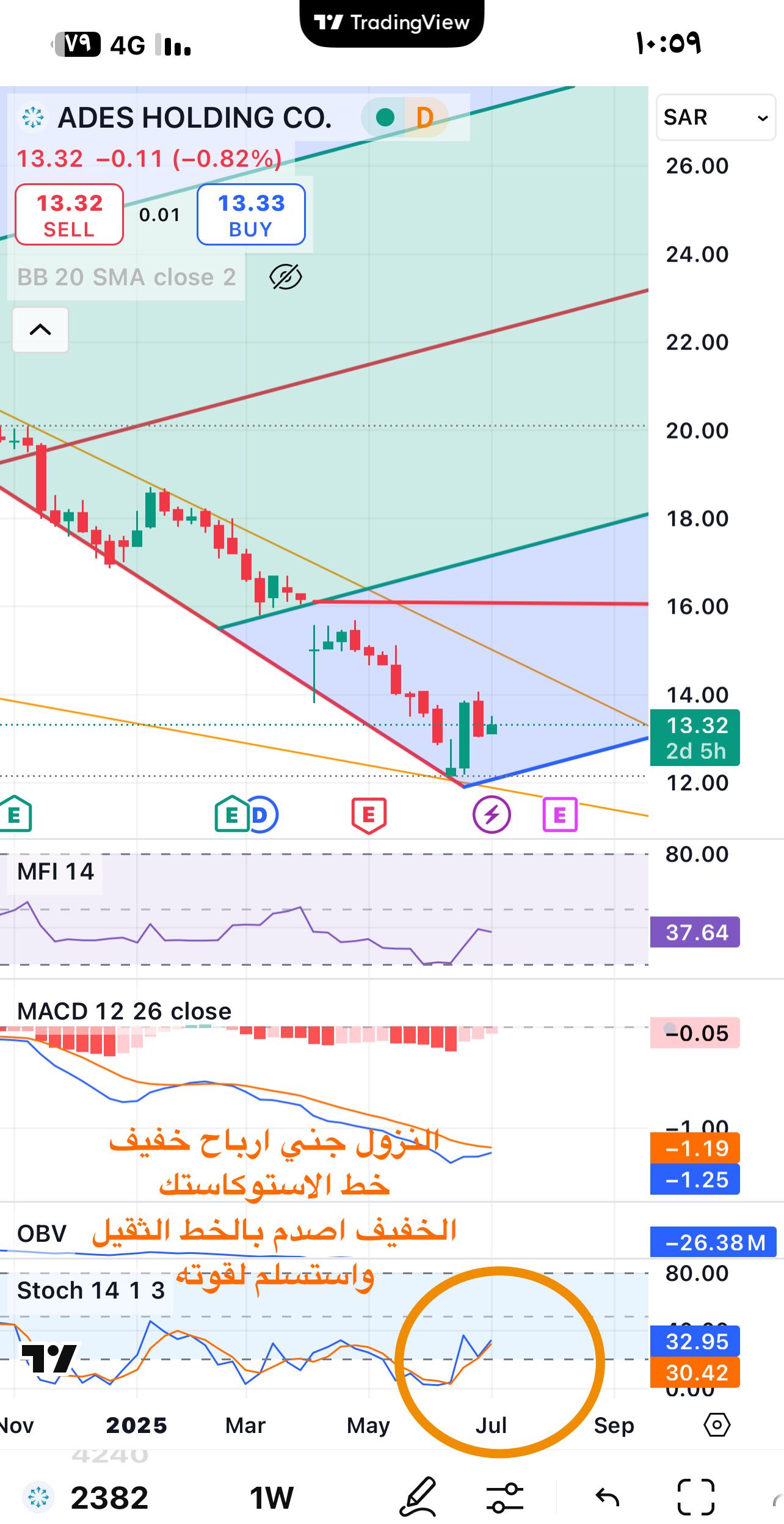This screenshot has height=1524, width=784.
Task: Tap the blue dividend D marker
Action: pyautogui.click(x=263, y=815)
